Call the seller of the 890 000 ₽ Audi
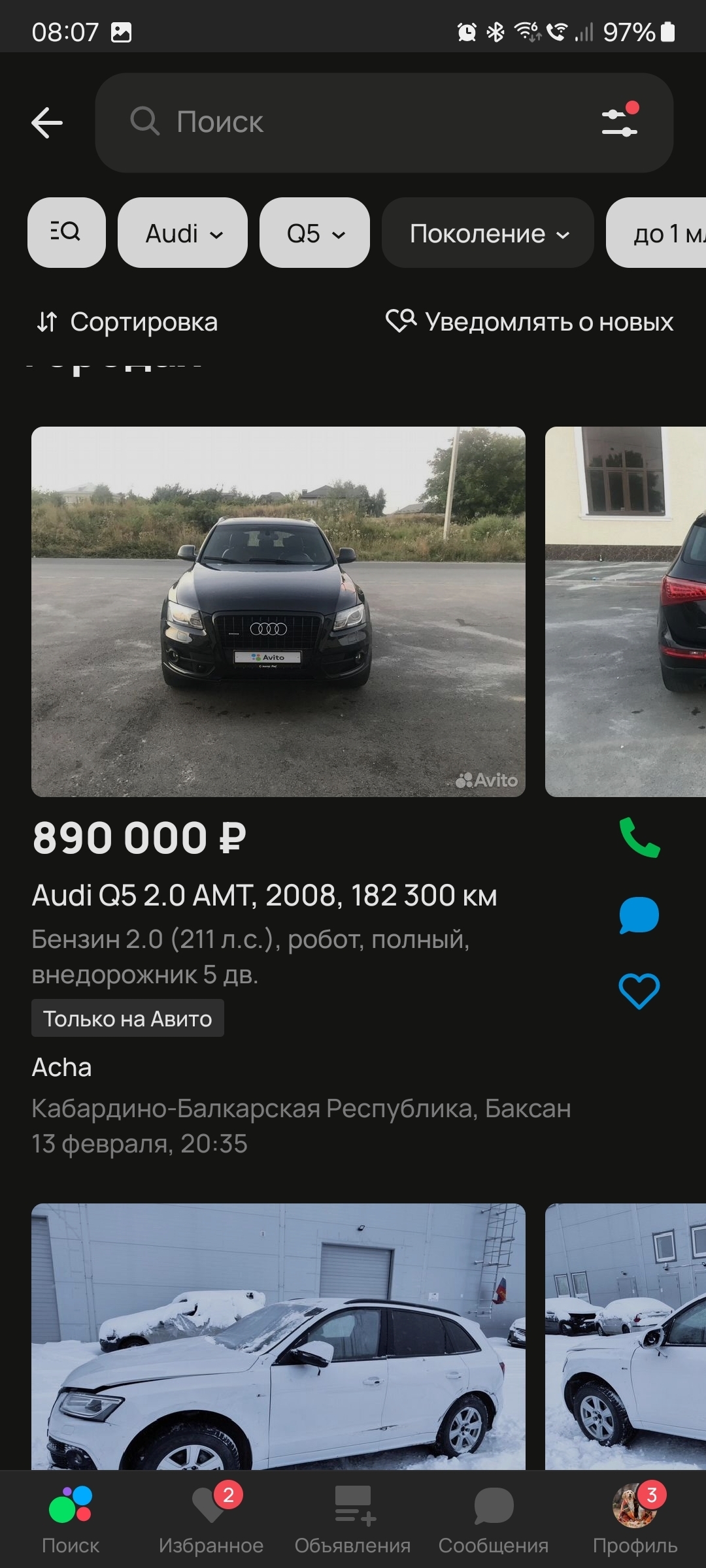The height and width of the screenshot is (1568, 706). coord(639,838)
